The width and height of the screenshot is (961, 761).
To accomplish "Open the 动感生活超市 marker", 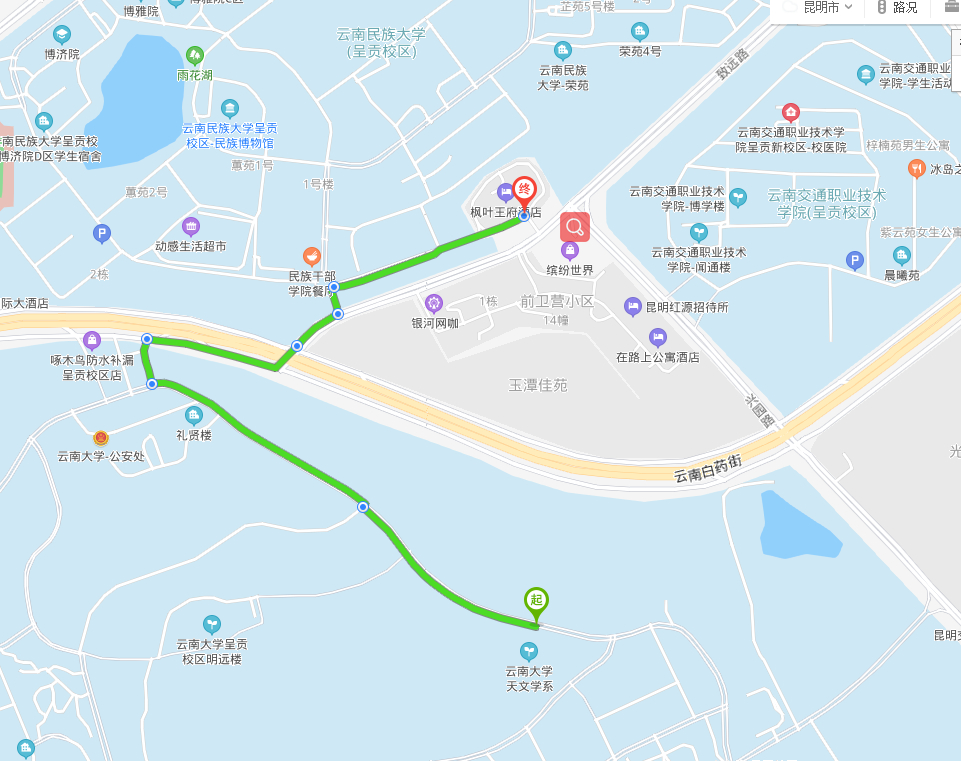I will (190, 227).
